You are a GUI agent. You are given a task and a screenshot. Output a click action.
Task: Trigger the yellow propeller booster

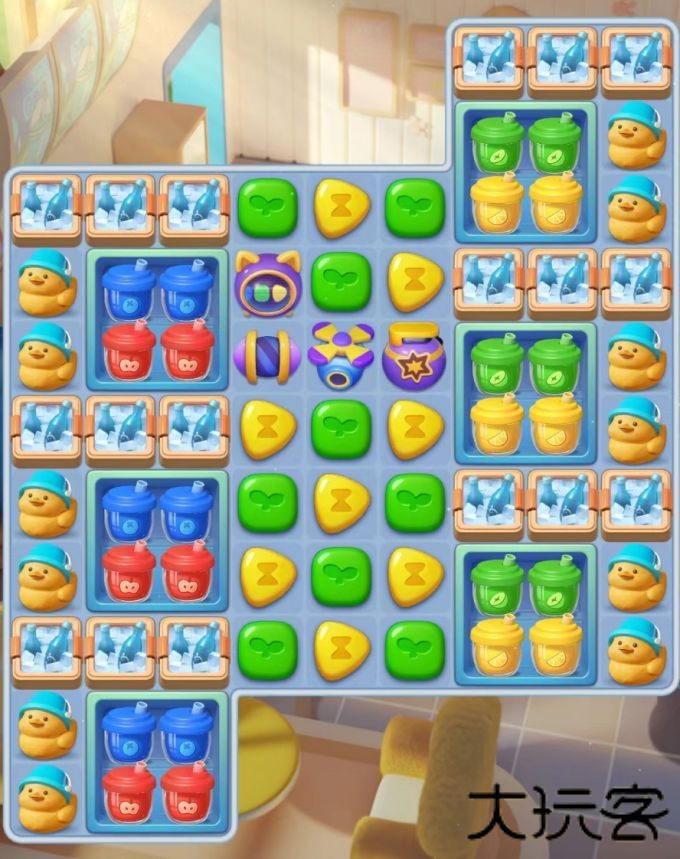click(341, 355)
